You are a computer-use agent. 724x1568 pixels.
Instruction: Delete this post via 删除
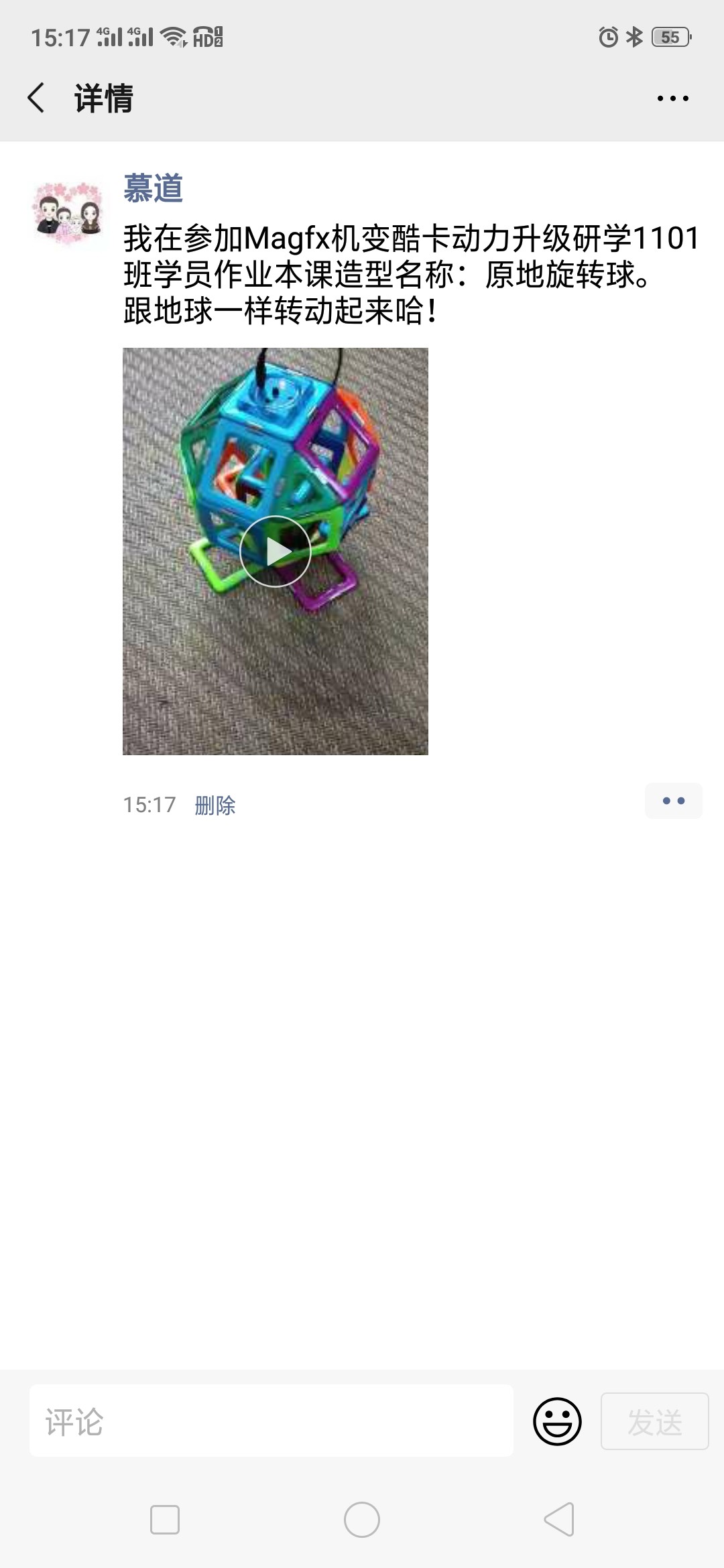[x=215, y=805]
